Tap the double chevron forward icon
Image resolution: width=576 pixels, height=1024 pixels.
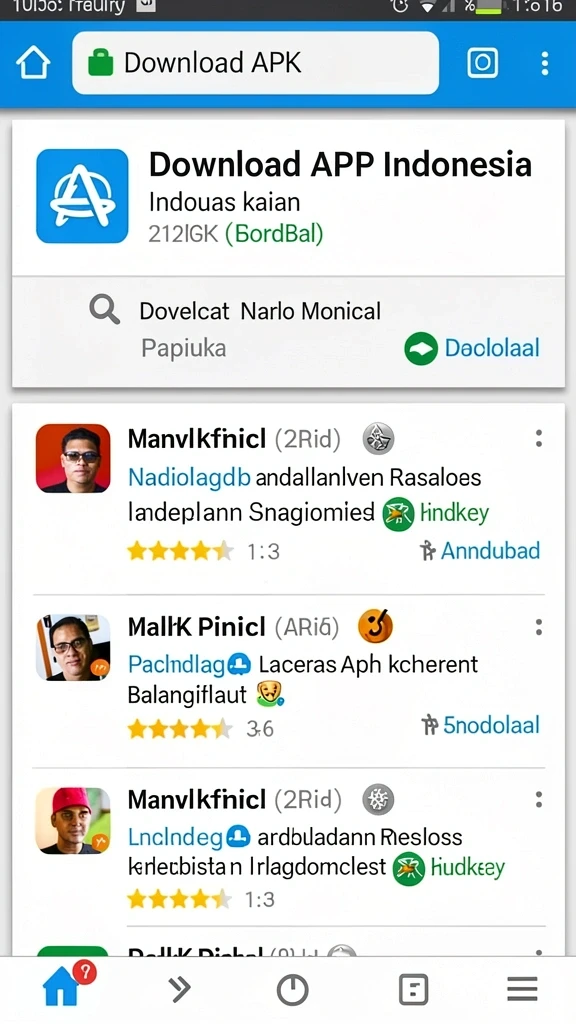click(x=180, y=989)
